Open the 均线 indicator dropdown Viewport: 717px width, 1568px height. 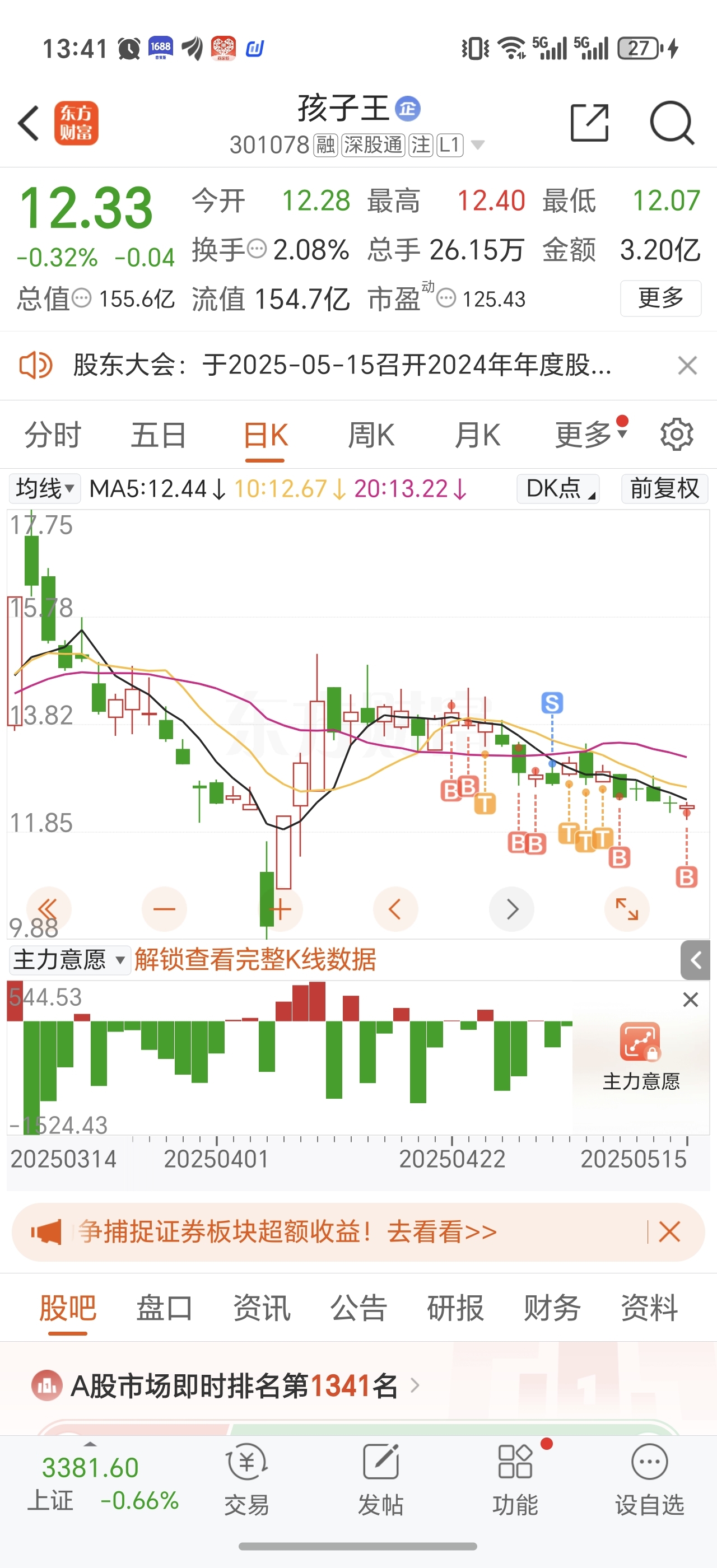click(44, 489)
